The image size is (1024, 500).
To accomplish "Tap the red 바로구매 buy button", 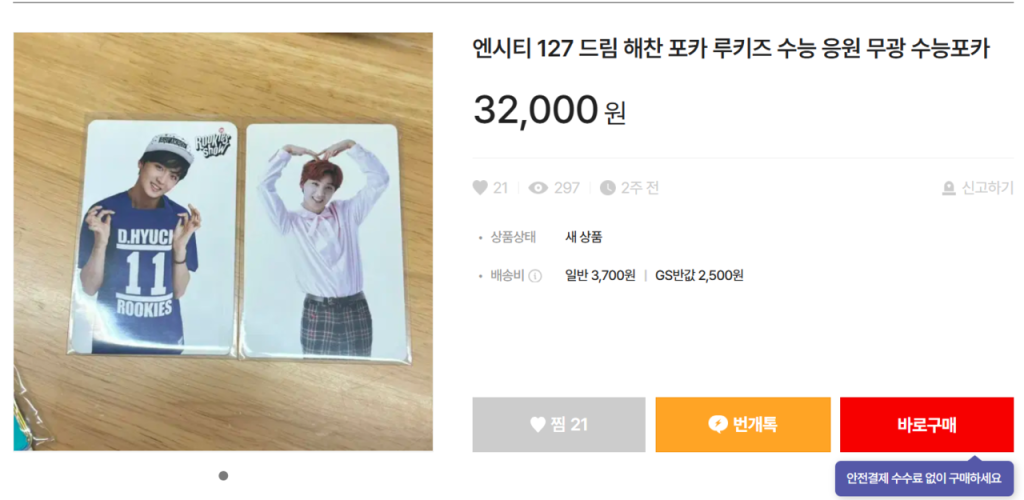I will click(926, 425).
